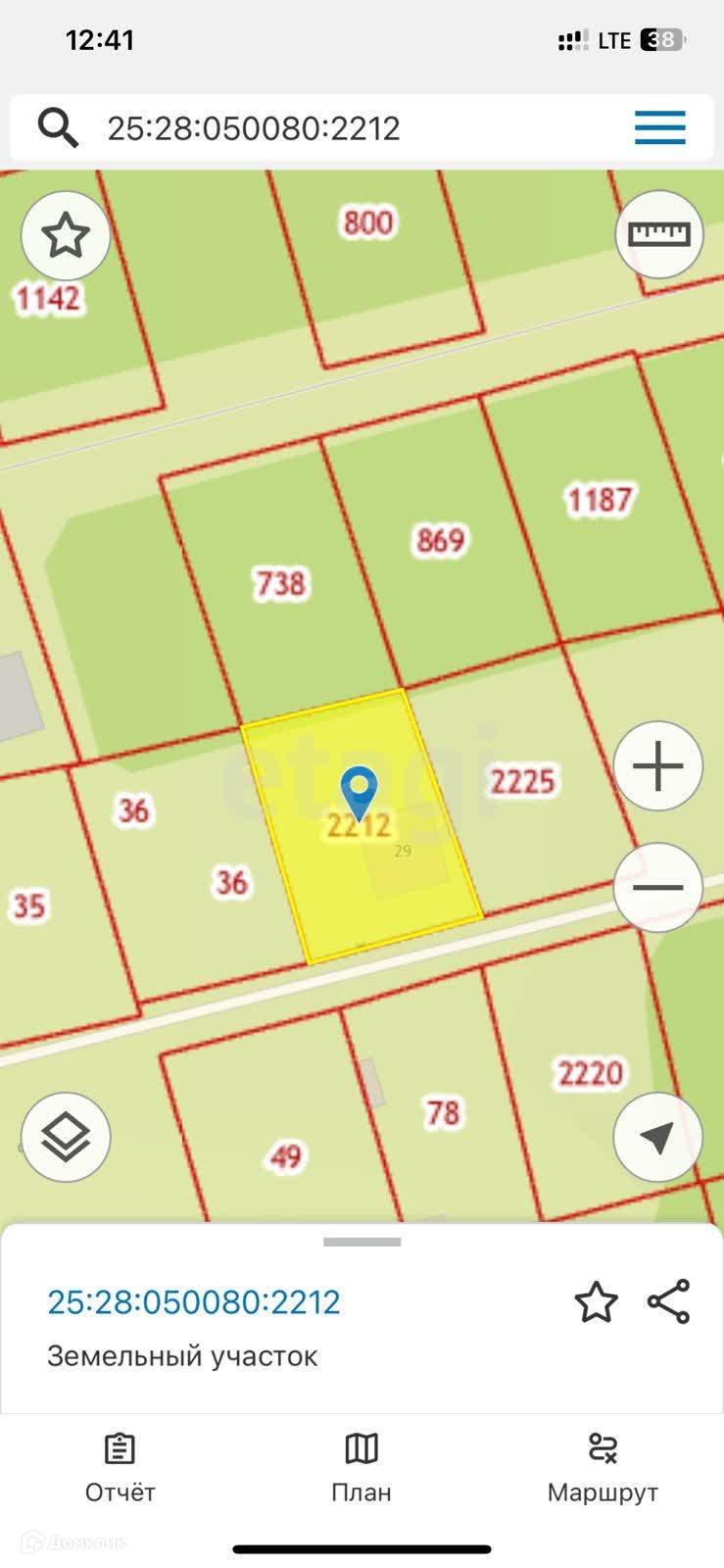Select parcel 2225 on the map
724x1568 pixels.
coord(521,781)
